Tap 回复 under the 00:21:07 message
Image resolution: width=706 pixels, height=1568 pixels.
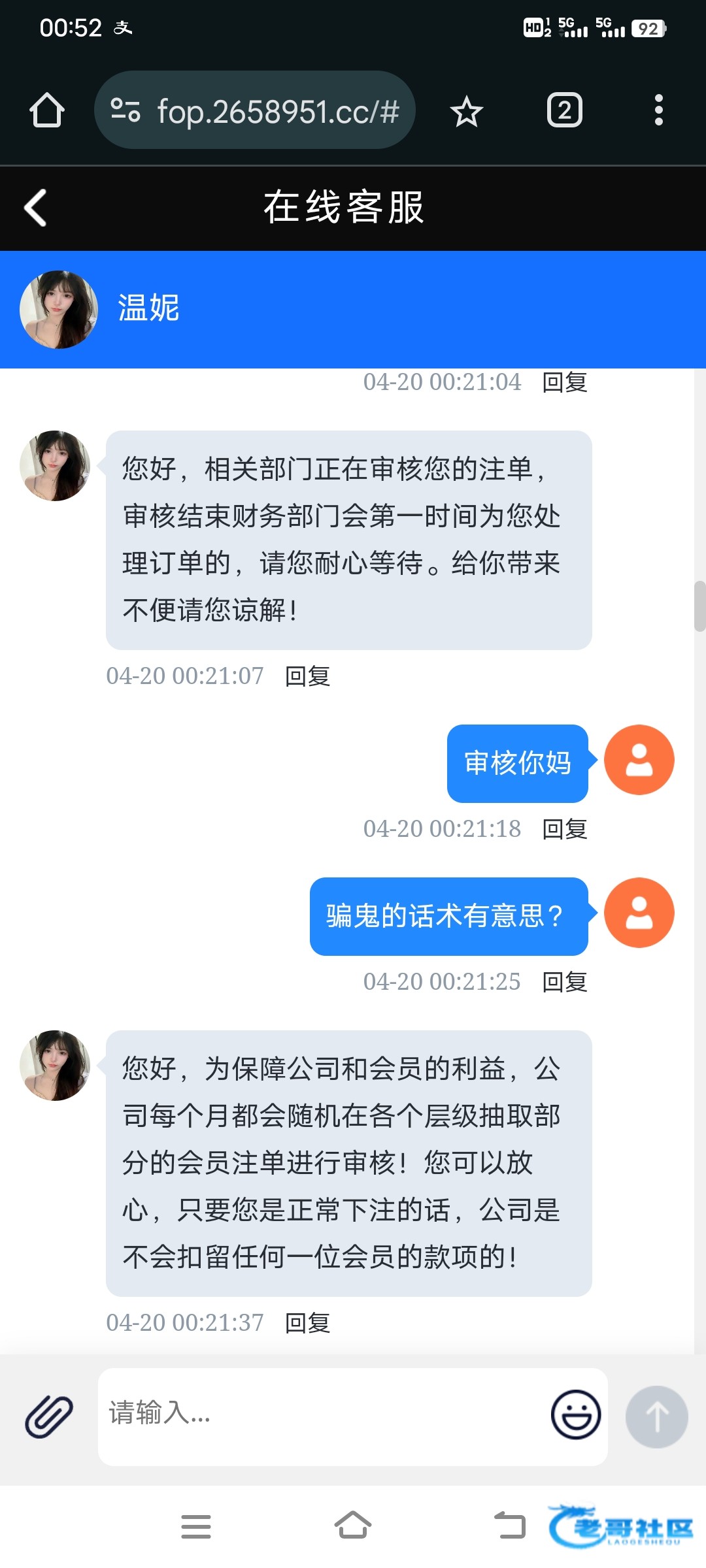pyautogui.click(x=307, y=676)
